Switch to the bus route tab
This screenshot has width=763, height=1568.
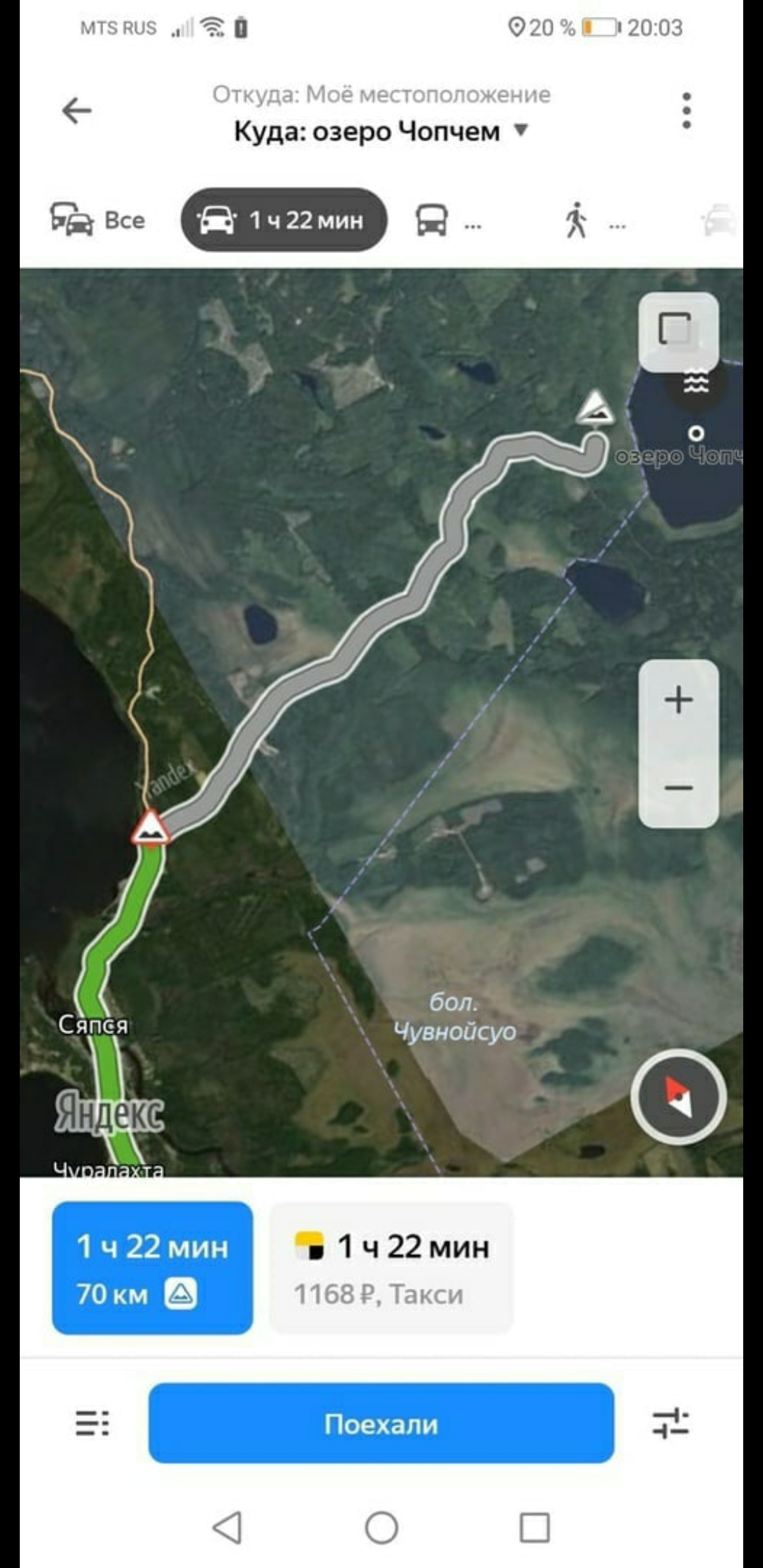(x=448, y=220)
